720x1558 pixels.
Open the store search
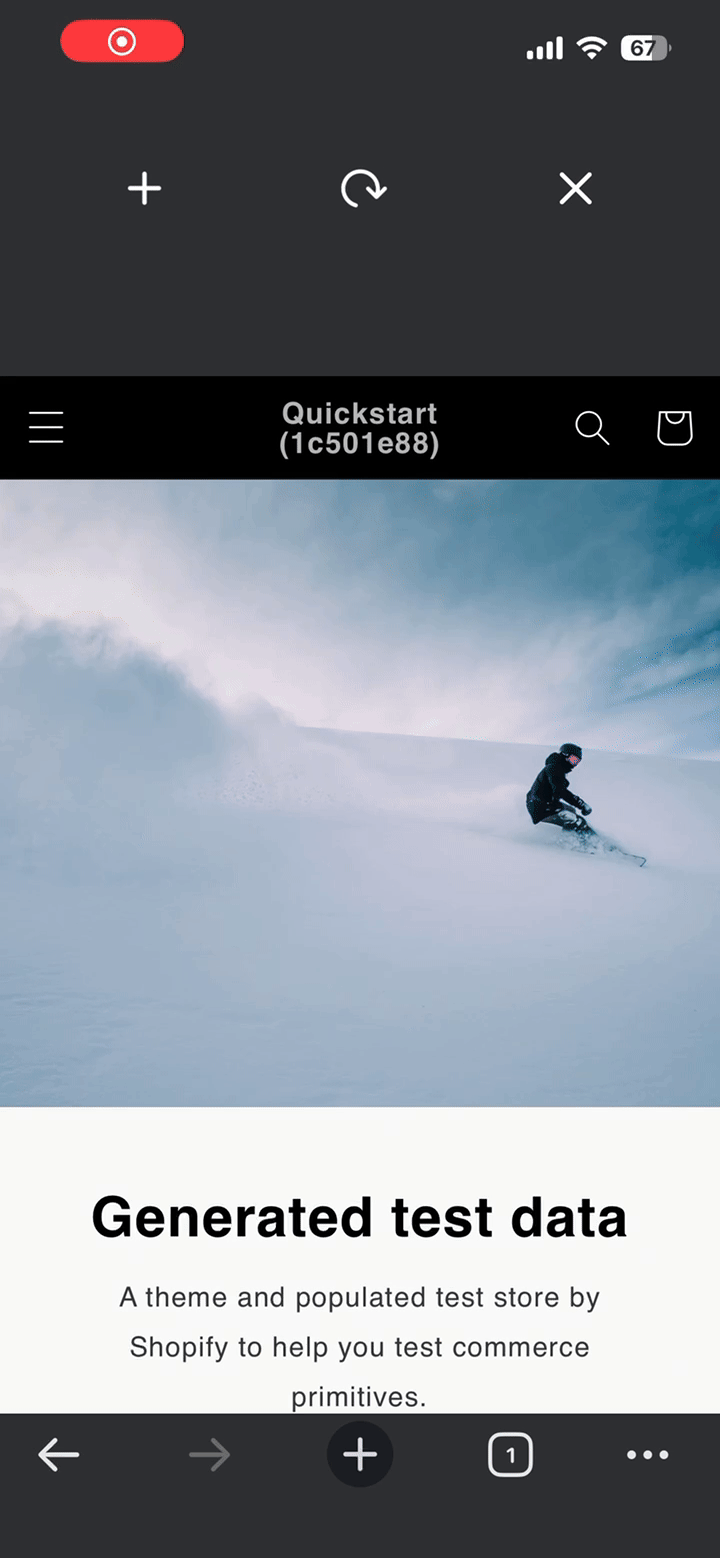(592, 427)
